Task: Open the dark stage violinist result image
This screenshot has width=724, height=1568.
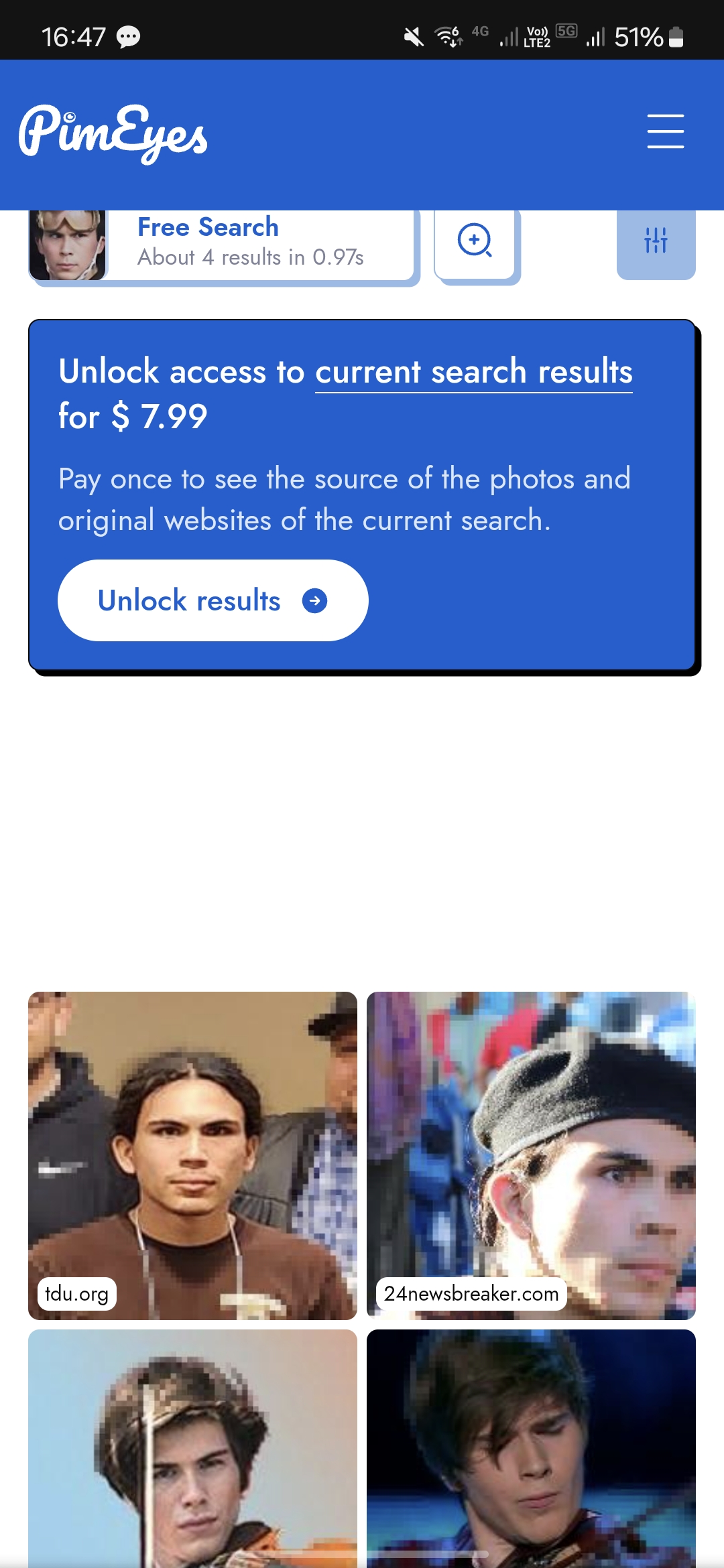Action: coord(531,1449)
